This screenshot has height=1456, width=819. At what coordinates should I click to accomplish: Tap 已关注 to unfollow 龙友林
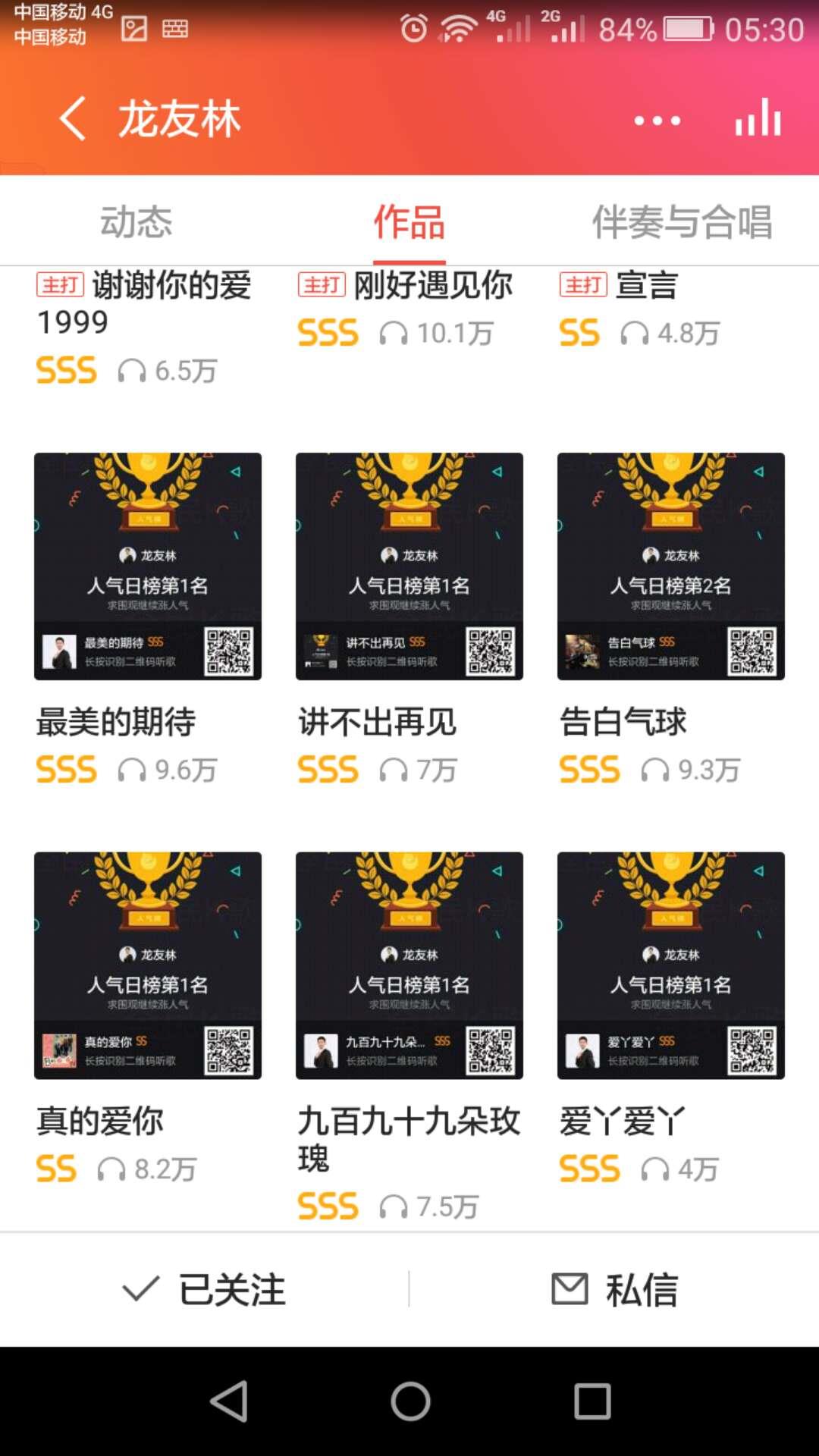tap(205, 1289)
